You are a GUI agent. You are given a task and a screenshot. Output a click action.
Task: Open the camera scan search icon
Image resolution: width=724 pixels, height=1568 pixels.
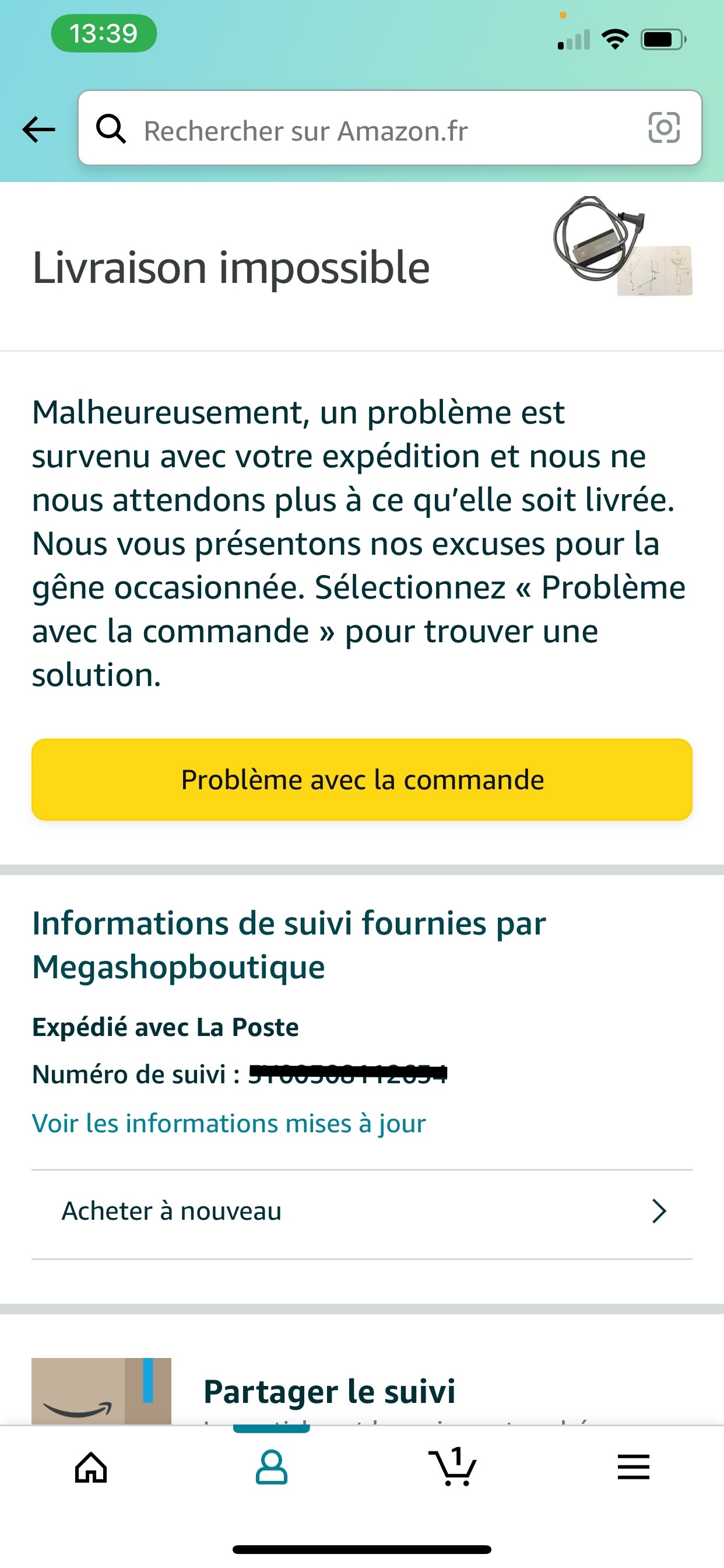(664, 128)
